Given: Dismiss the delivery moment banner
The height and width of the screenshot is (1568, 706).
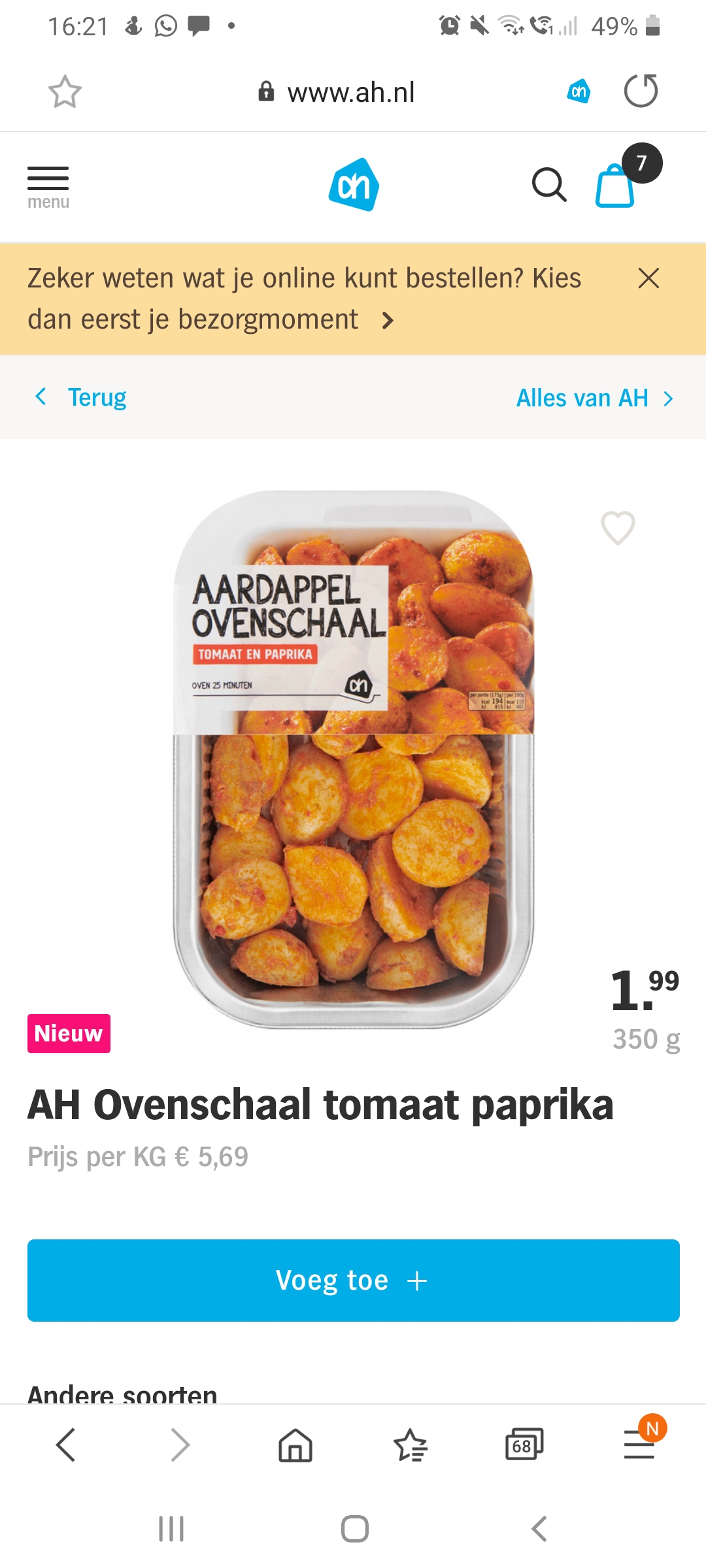Looking at the screenshot, I should (648, 278).
